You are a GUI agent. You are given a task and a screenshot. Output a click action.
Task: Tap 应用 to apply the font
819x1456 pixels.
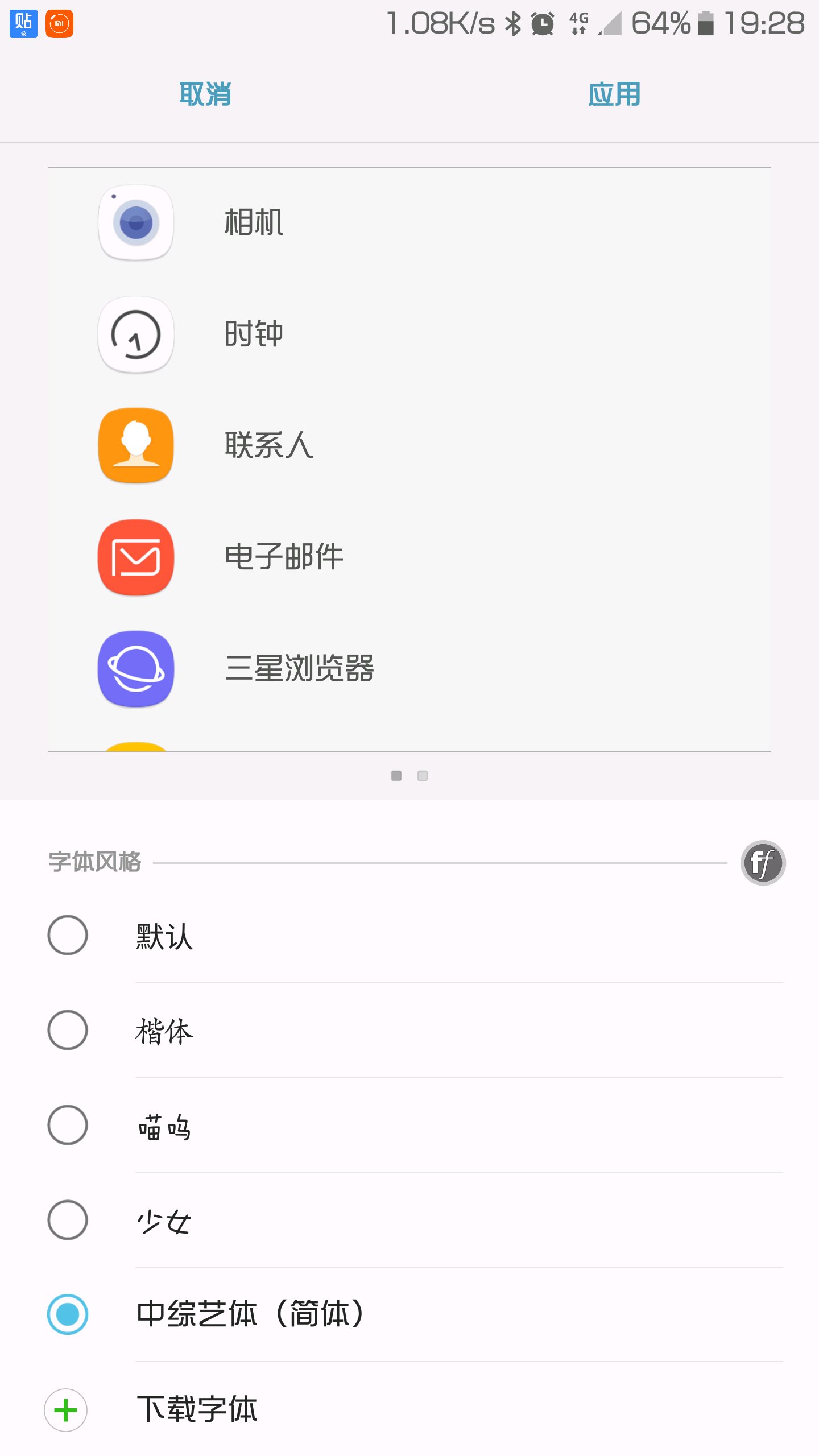614,94
